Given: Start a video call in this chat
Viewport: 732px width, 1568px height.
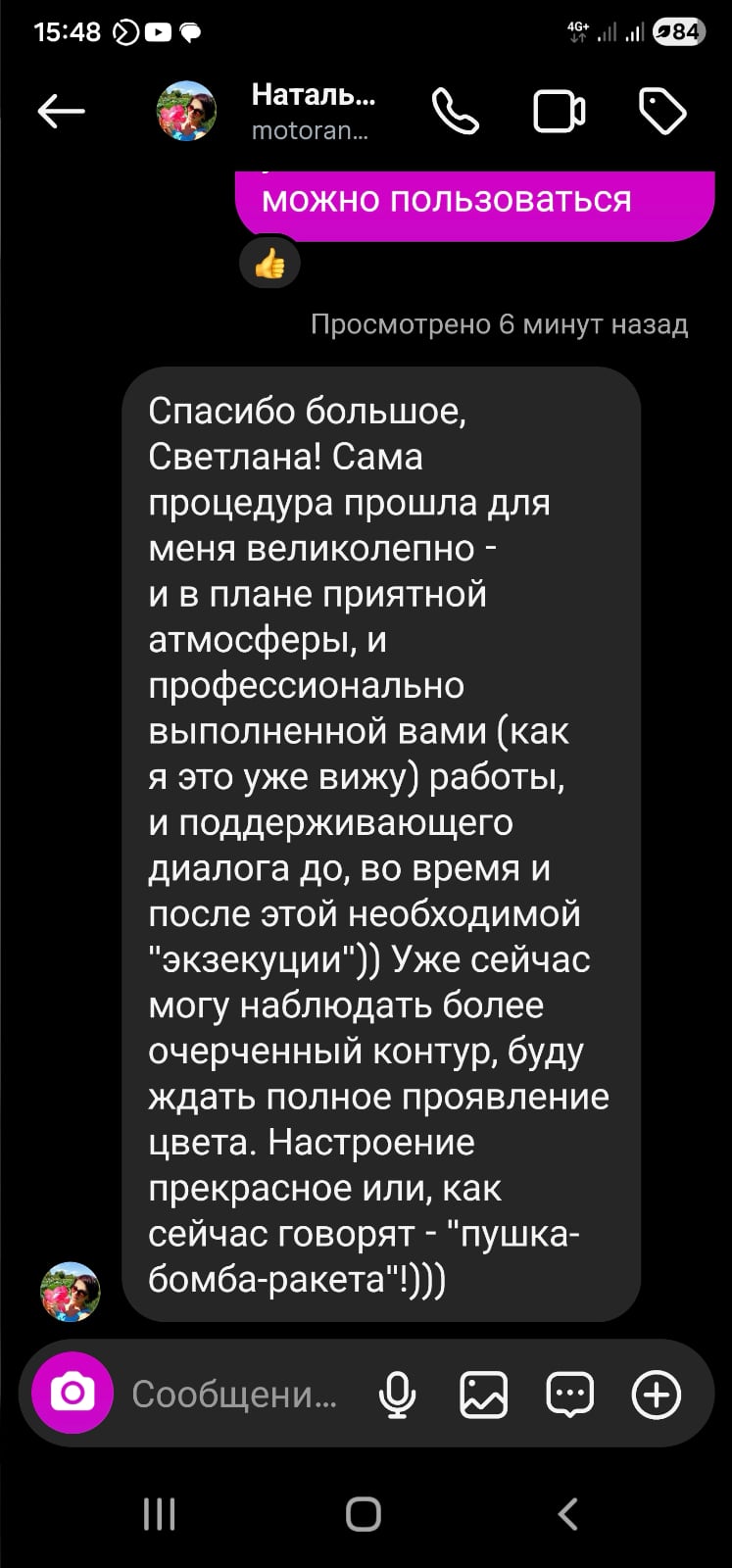Looking at the screenshot, I should point(560,112).
